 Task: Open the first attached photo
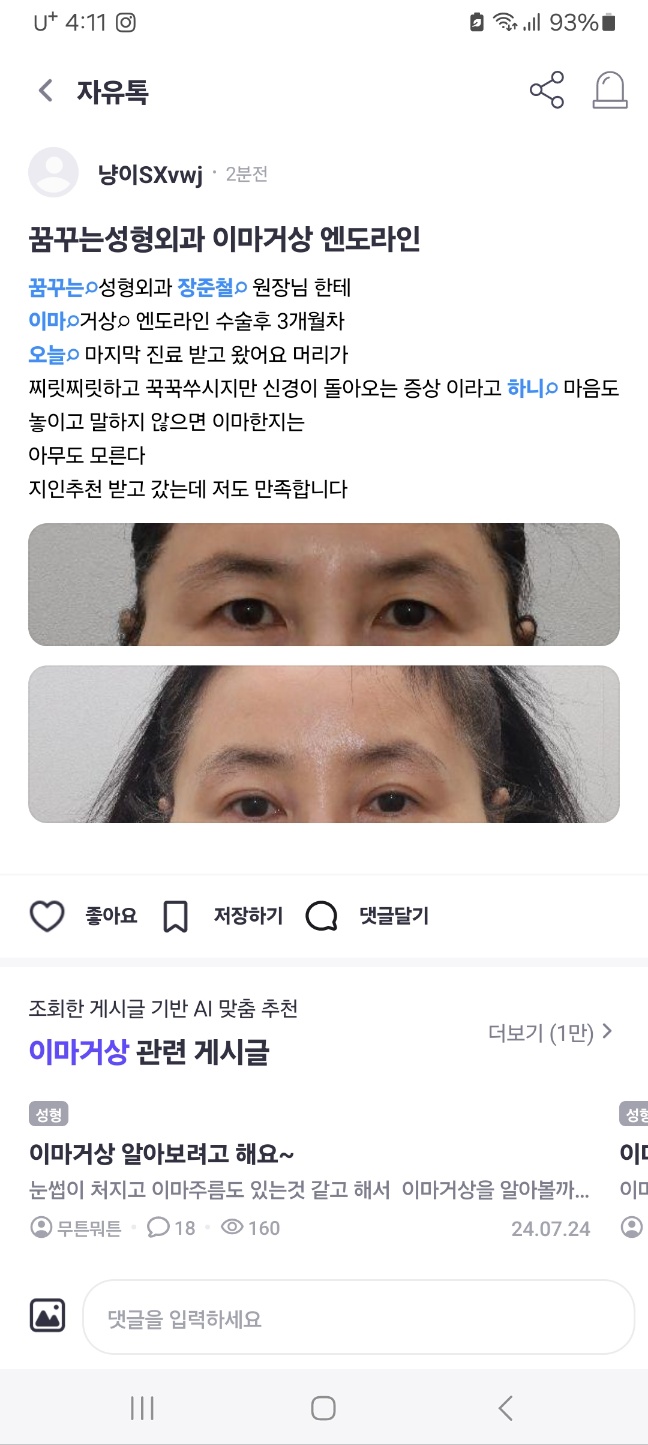click(323, 584)
